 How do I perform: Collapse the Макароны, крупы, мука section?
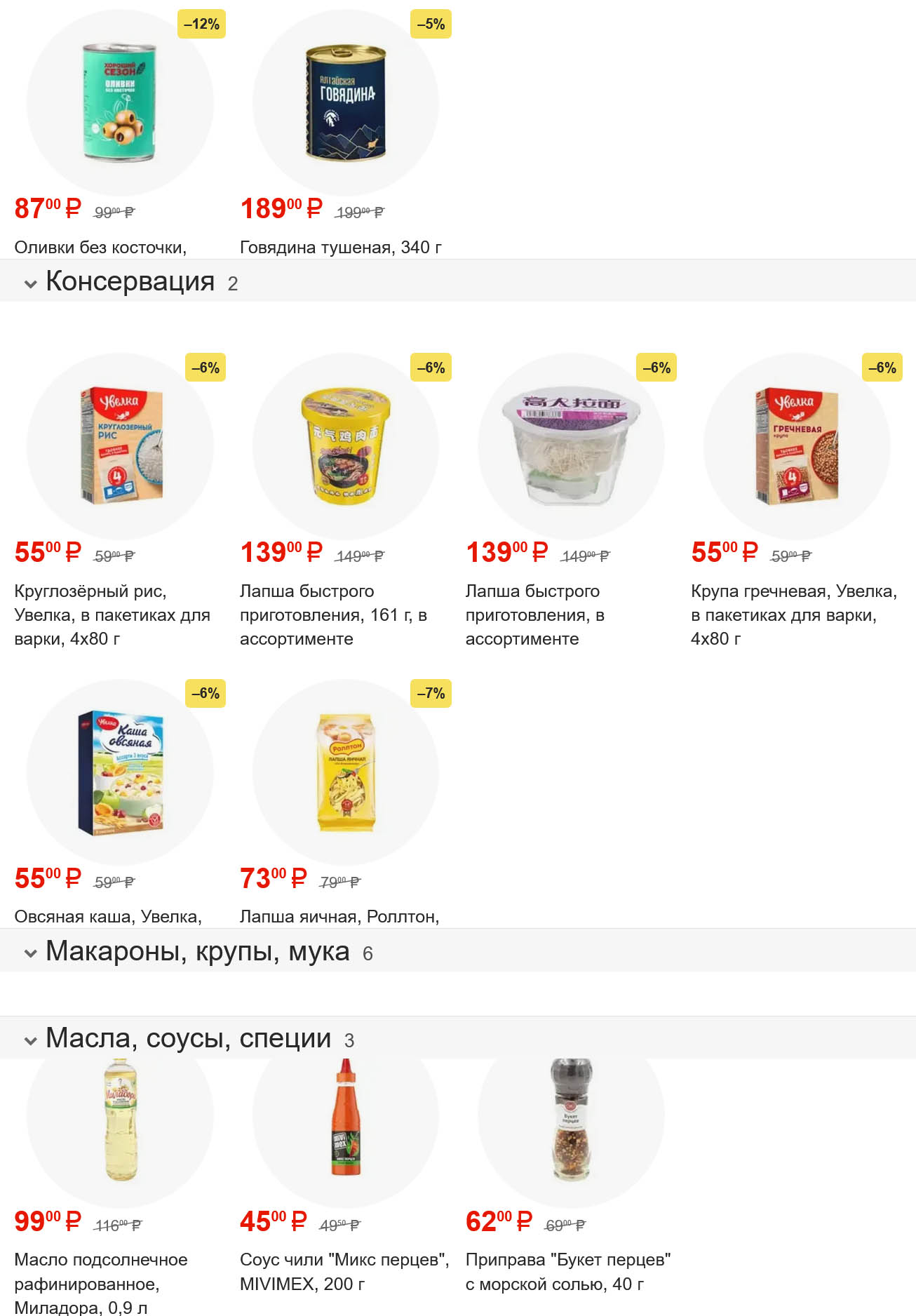click(x=30, y=953)
